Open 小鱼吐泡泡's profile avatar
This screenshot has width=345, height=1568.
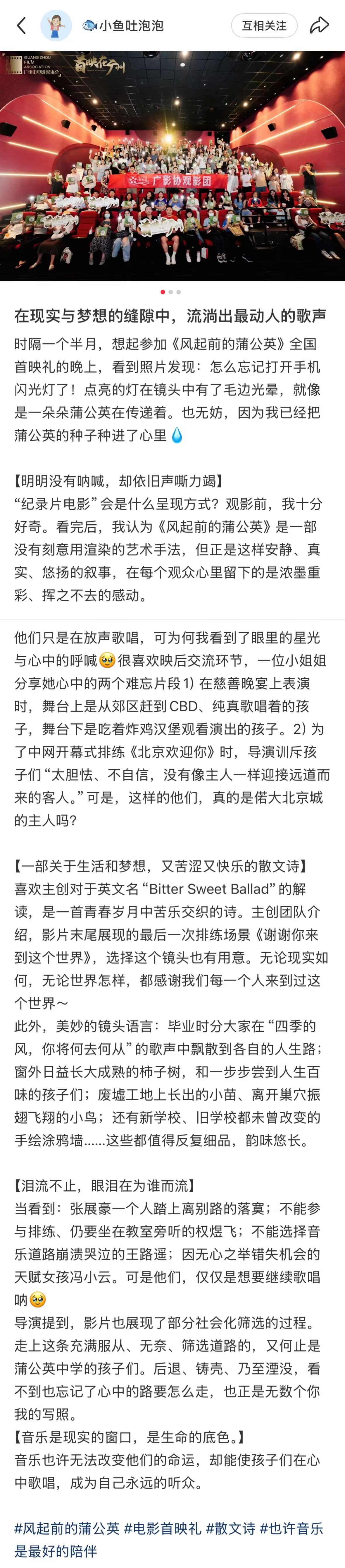[x=56, y=25]
